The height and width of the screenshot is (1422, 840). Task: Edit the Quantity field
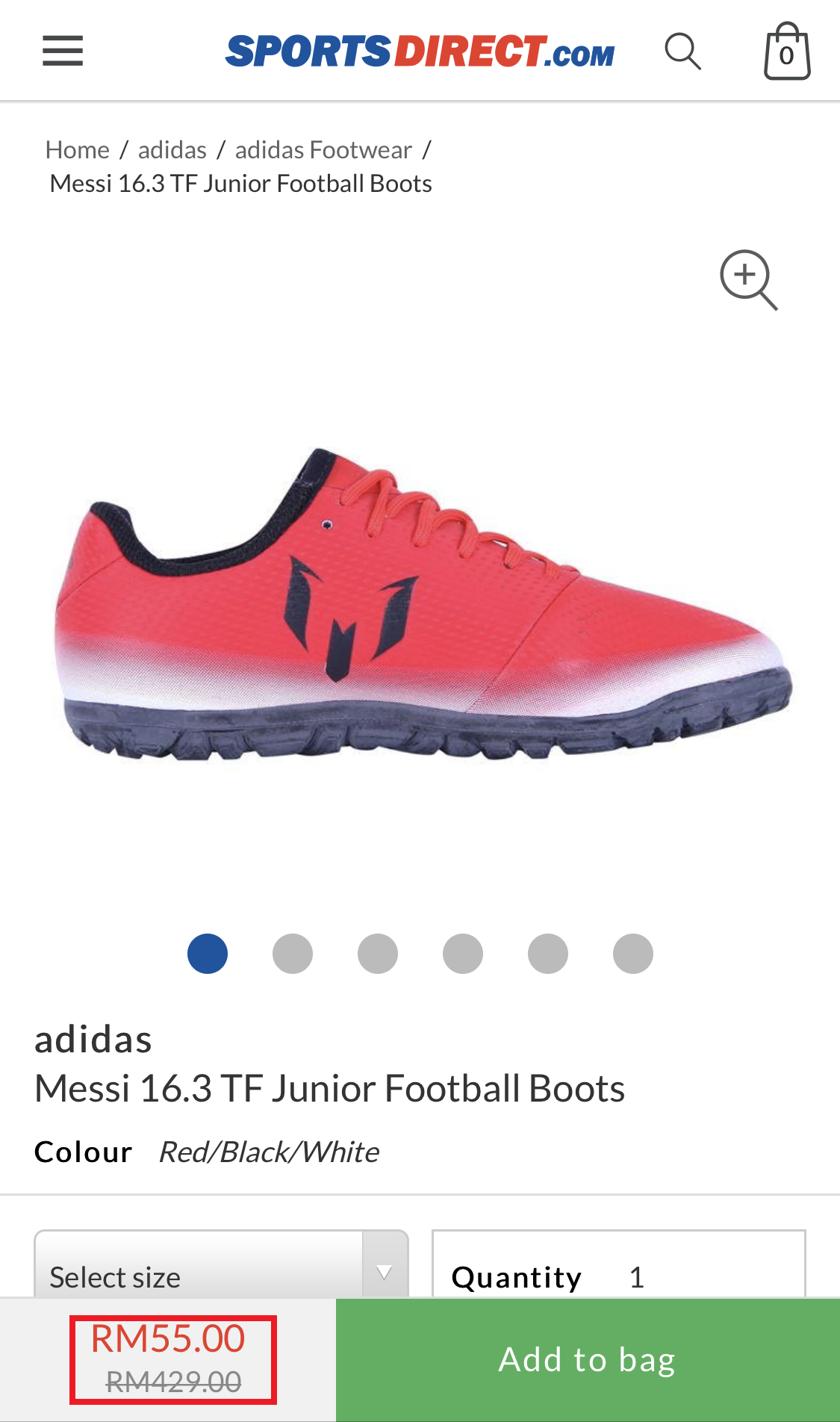(672, 1276)
